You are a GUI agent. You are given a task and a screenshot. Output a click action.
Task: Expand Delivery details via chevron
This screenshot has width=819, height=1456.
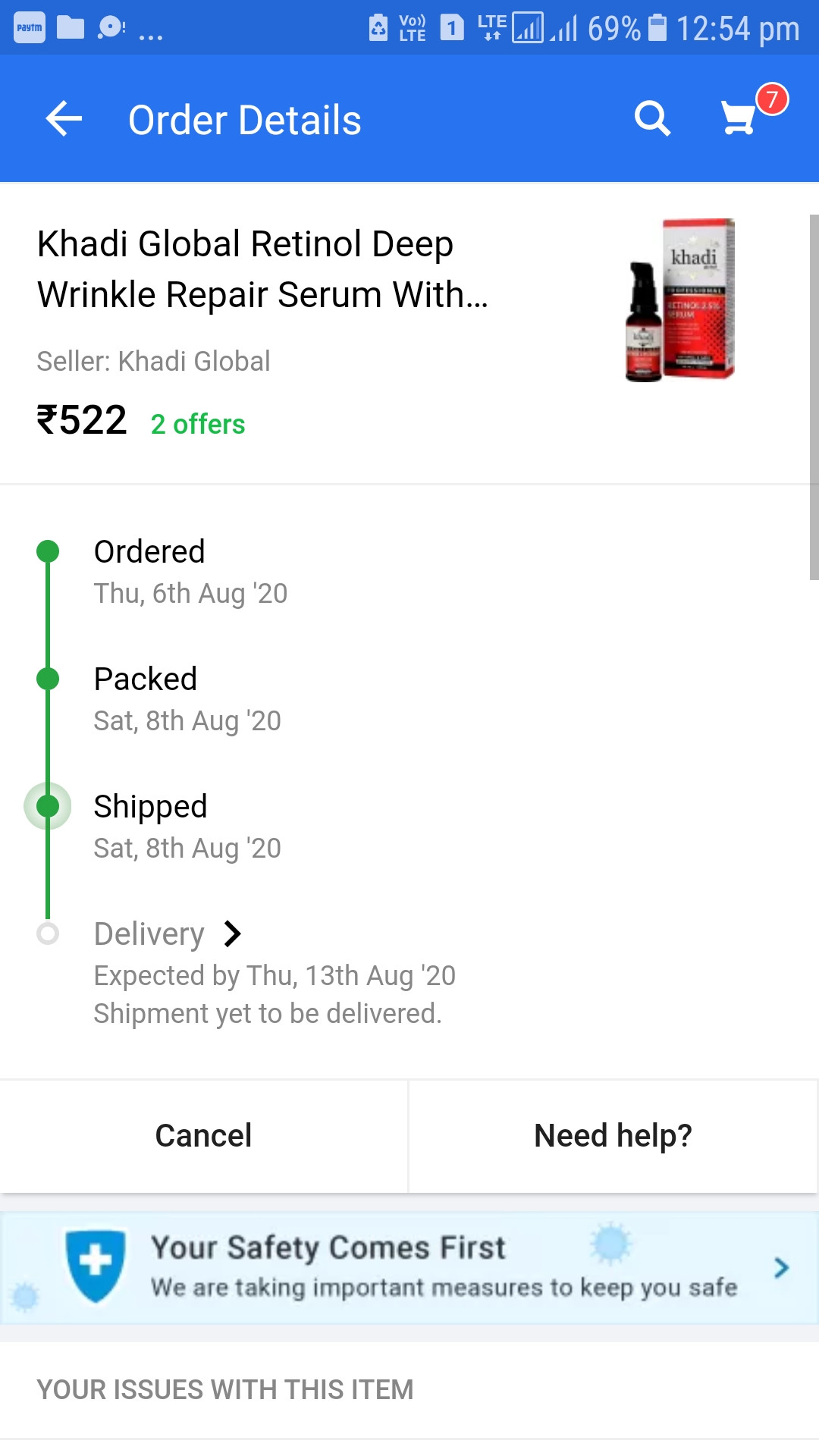coord(232,934)
